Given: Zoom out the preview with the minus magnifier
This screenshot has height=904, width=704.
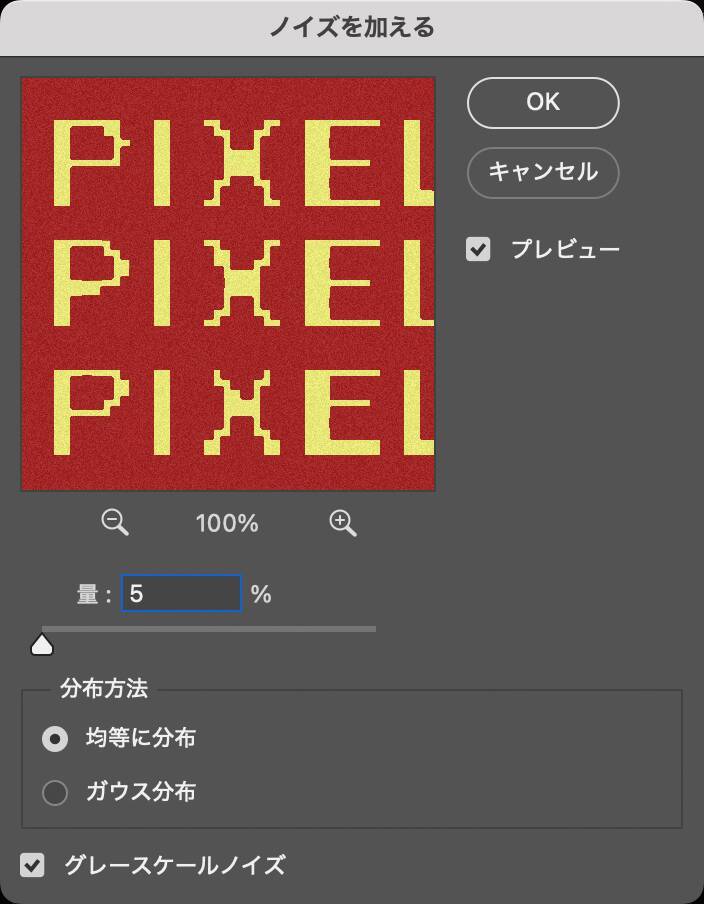Looking at the screenshot, I should pos(115,522).
